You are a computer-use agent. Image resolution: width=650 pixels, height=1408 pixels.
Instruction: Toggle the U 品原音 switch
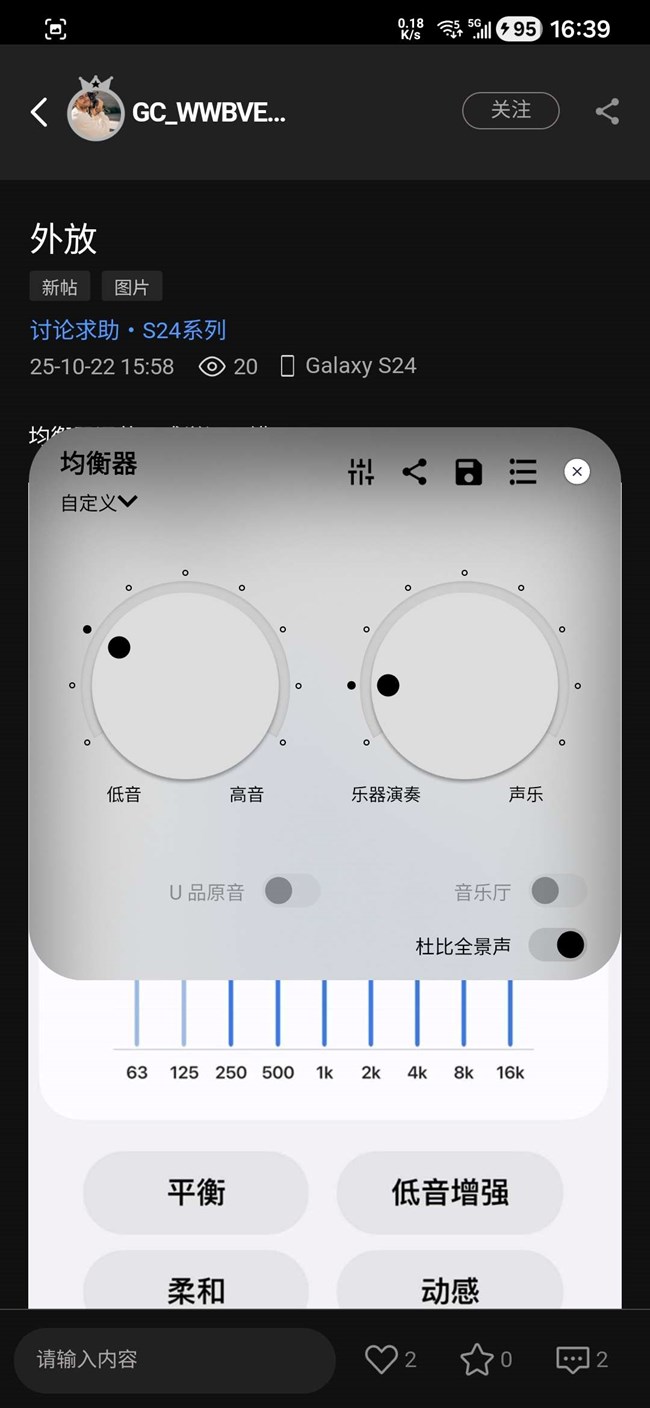[291, 891]
